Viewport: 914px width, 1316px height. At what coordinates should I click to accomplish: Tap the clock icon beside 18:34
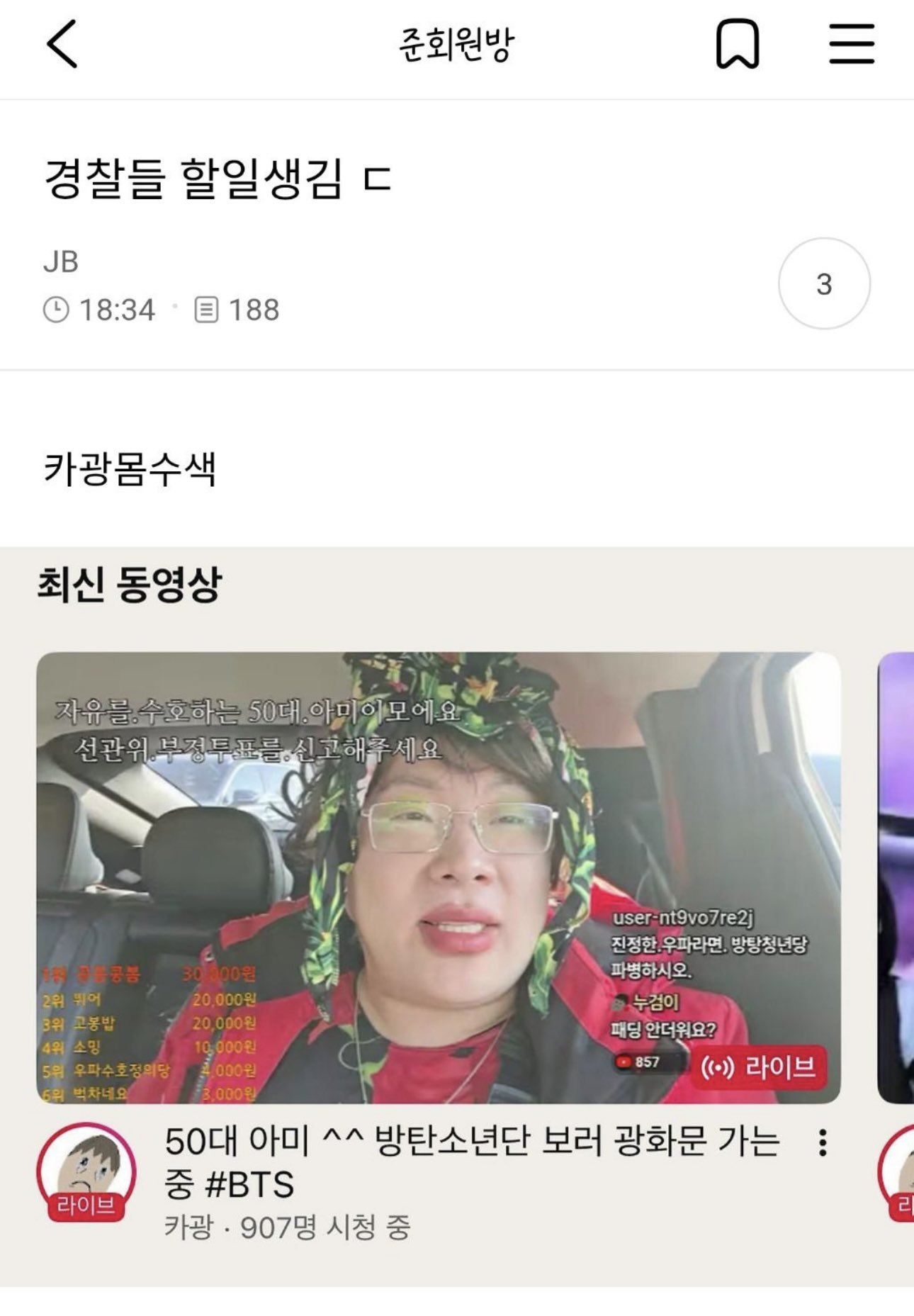(x=55, y=308)
